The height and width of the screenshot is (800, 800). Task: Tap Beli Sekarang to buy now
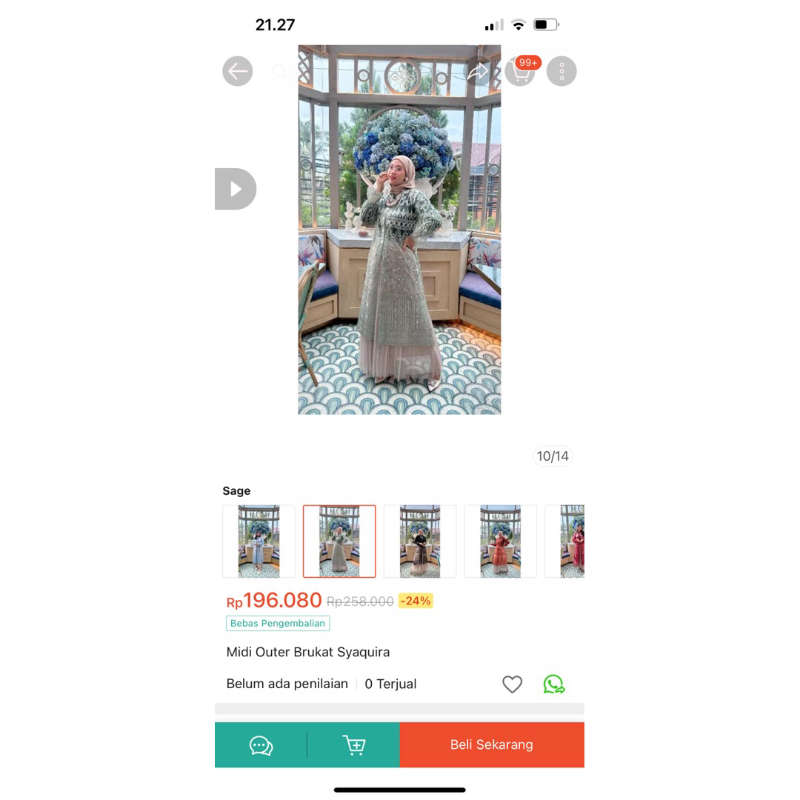(x=491, y=745)
